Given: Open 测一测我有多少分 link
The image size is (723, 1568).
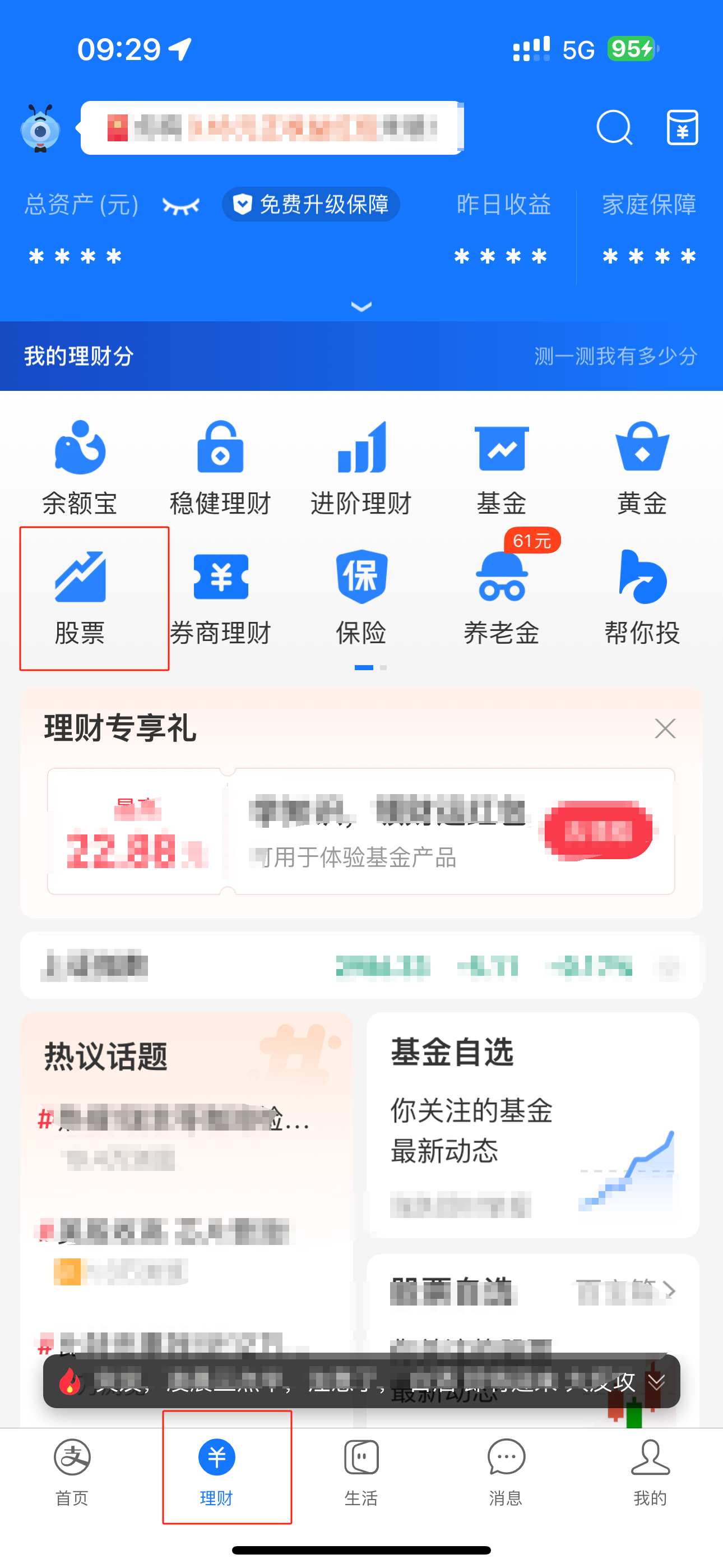Looking at the screenshot, I should tap(615, 356).
